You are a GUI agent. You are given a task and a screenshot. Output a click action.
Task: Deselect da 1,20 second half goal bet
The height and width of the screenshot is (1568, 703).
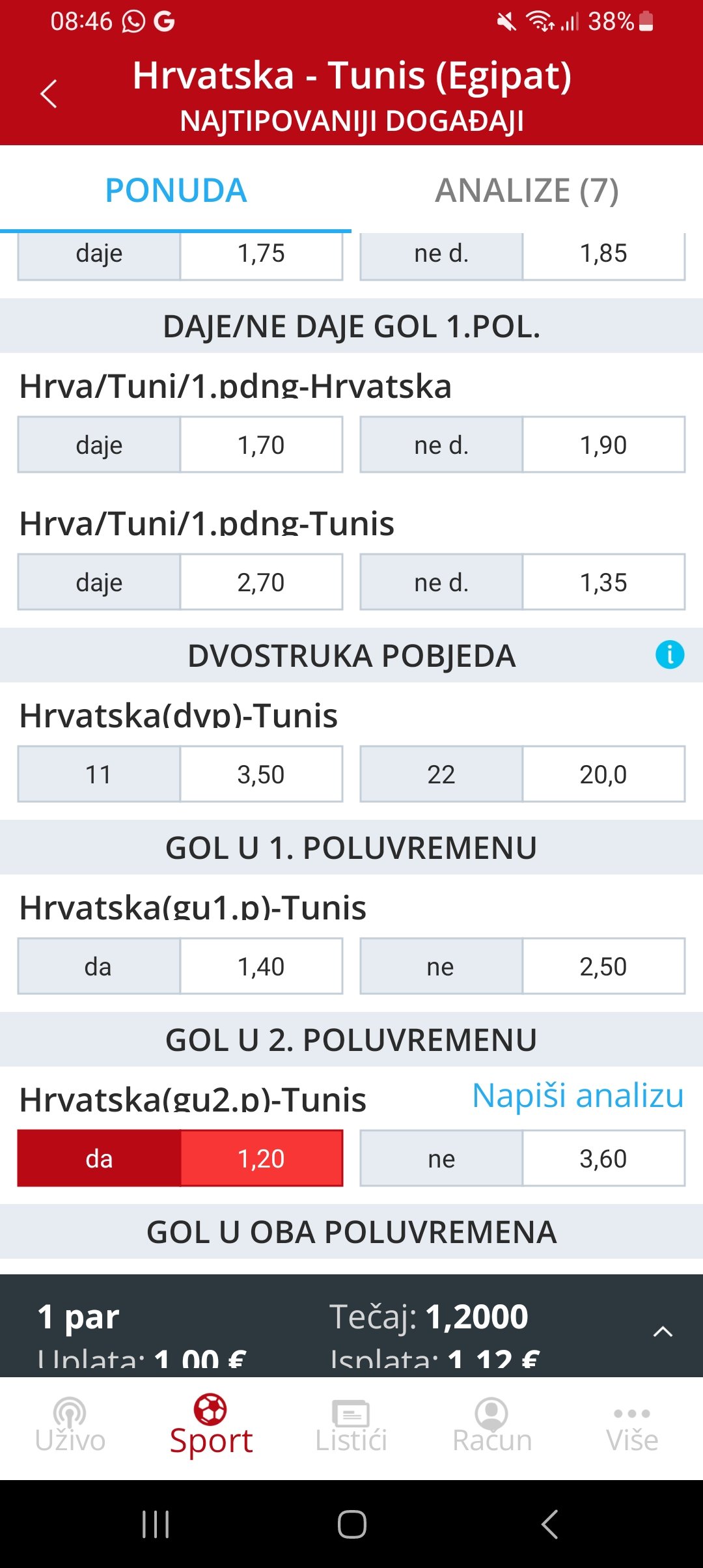(180, 1158)
